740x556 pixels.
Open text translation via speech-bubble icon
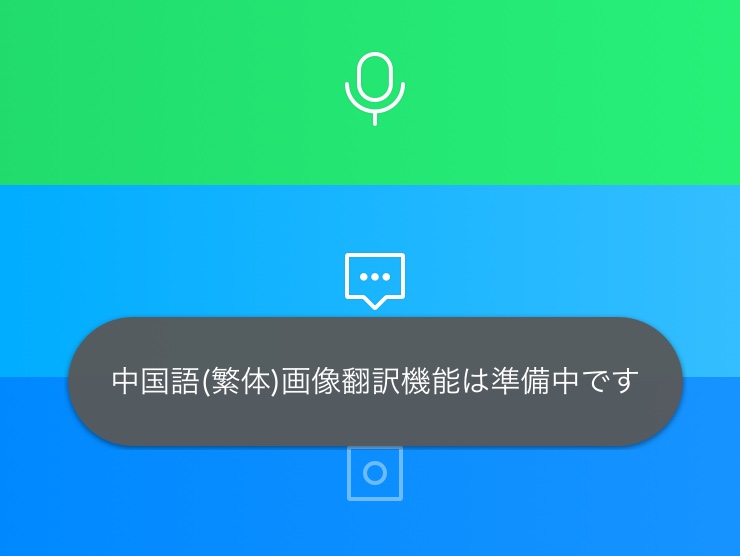click(375, 279)
